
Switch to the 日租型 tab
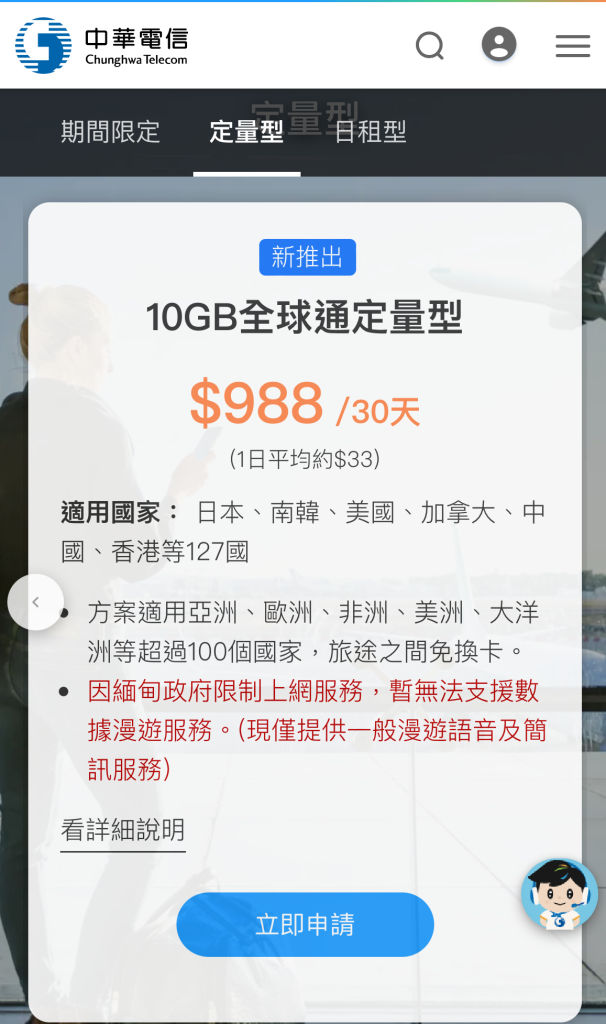click(370, 132)
